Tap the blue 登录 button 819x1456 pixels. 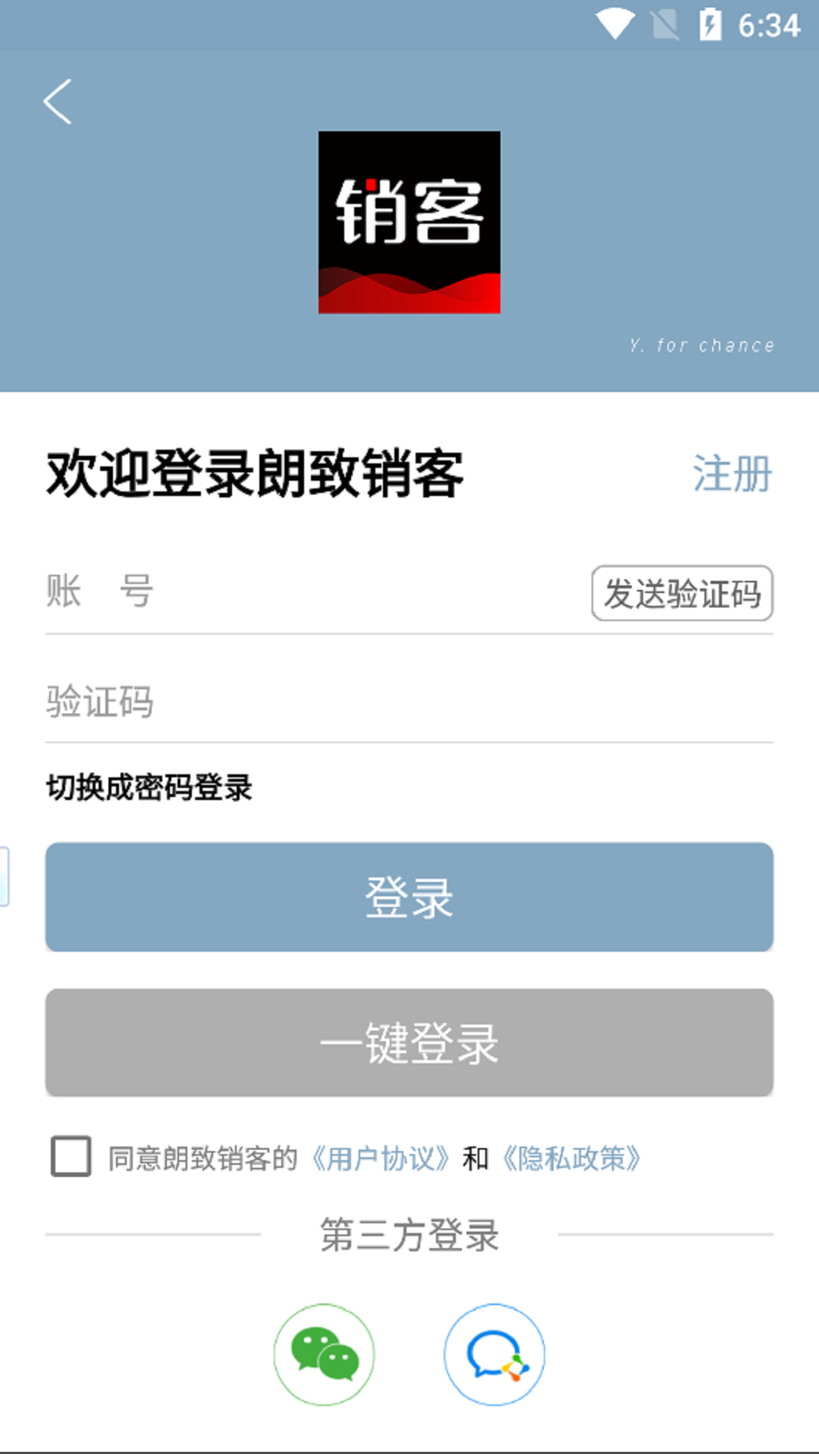409,897
